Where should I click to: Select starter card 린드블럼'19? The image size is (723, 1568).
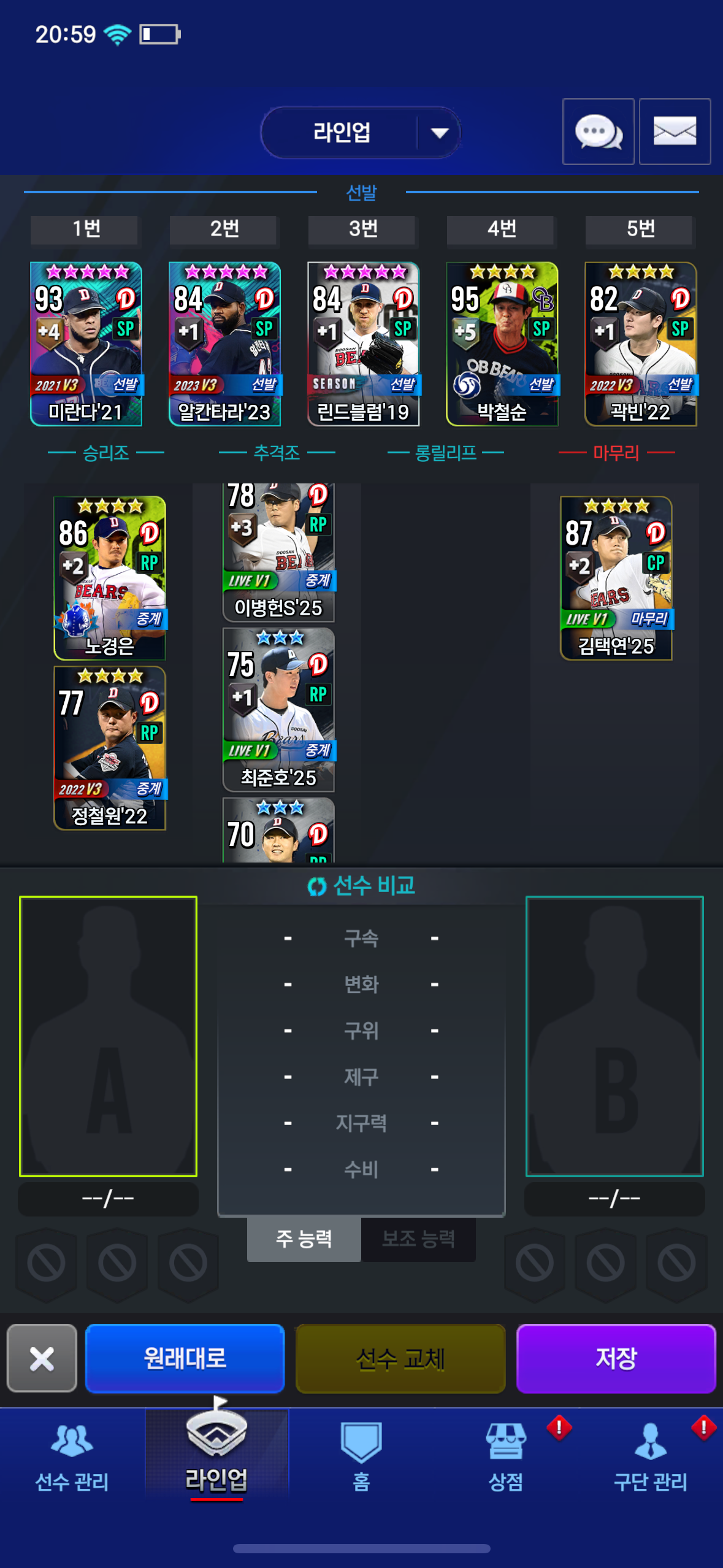pyautogui.click(x=363, y=344)
